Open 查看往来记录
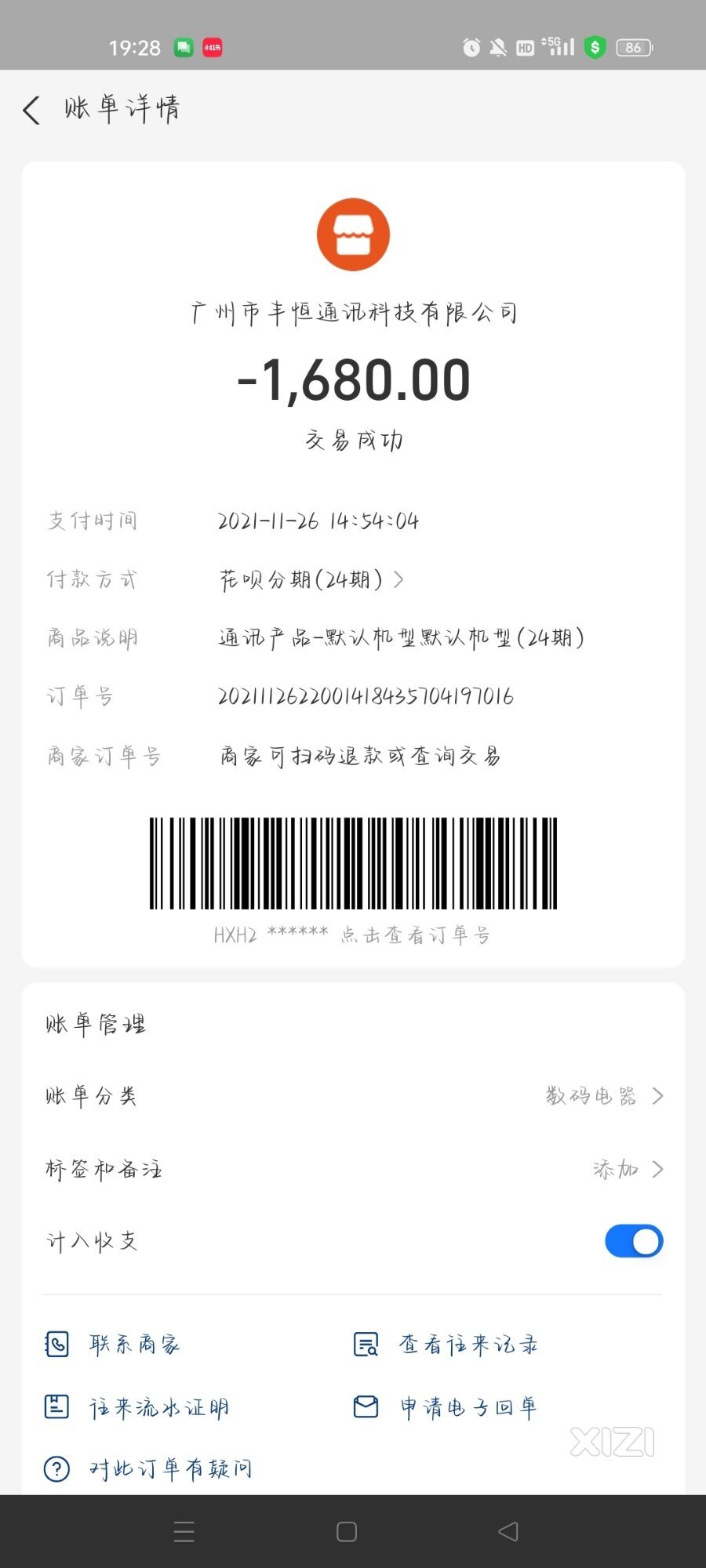Viewport: 706px width, 1568px height. [446, 1345]
